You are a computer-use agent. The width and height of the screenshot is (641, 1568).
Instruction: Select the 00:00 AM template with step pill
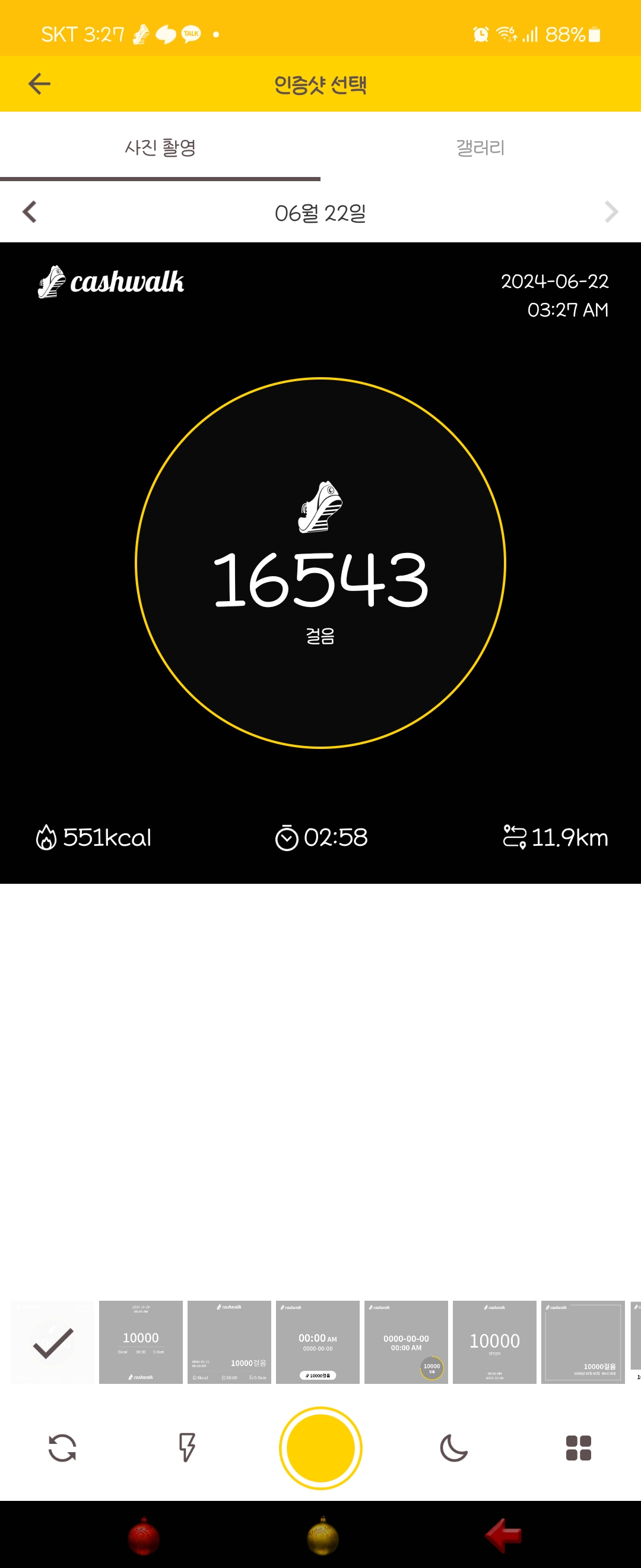coord(318,1342)
